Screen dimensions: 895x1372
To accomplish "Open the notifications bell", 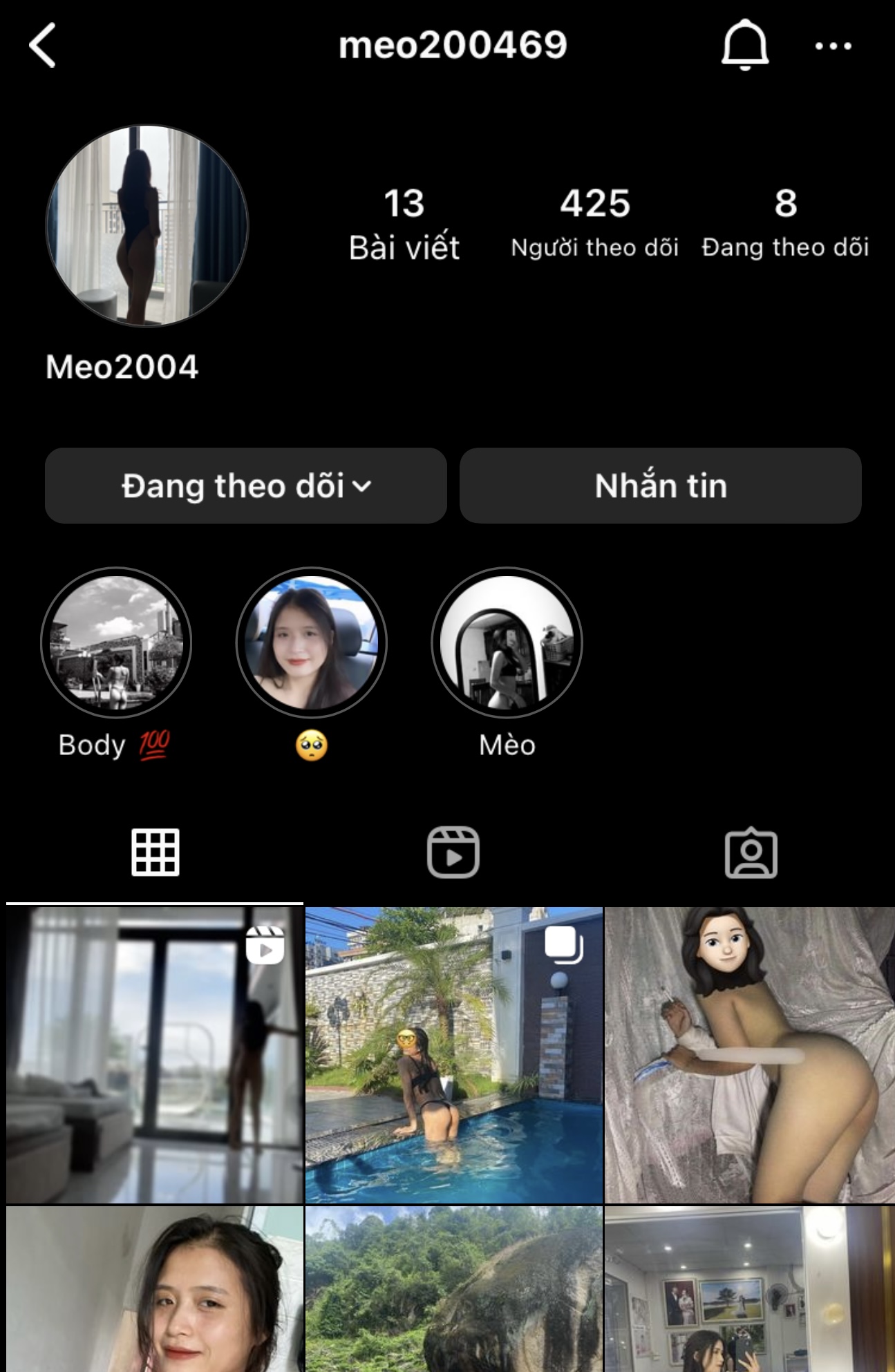I will [x=744, y=46].
